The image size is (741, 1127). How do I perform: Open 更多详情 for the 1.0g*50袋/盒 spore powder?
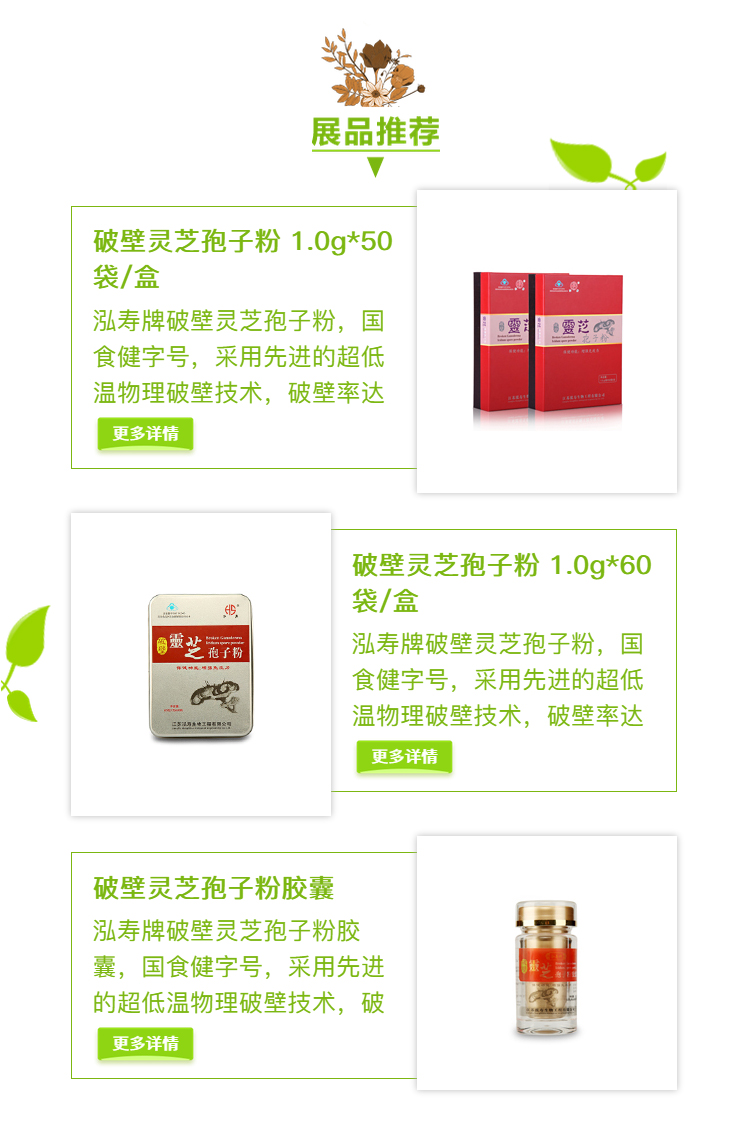point(145,434)
